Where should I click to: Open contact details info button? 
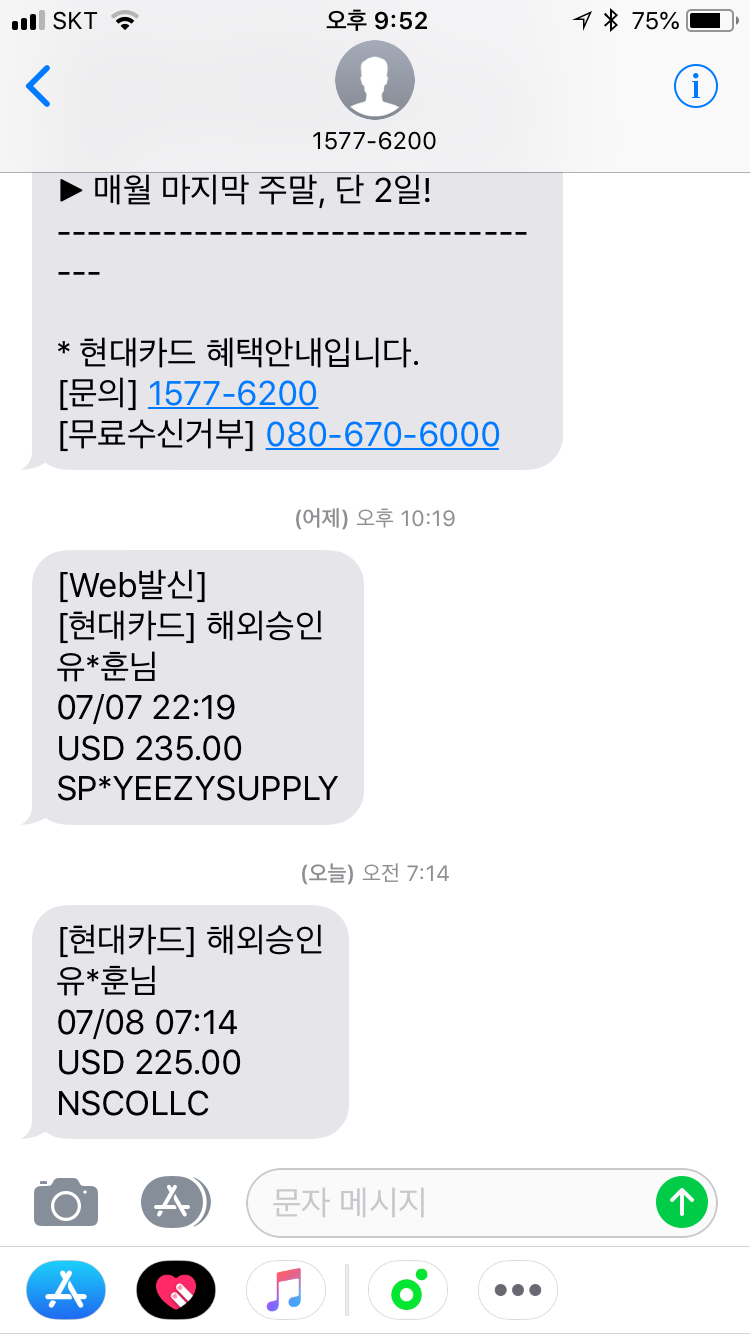(695, 87)
